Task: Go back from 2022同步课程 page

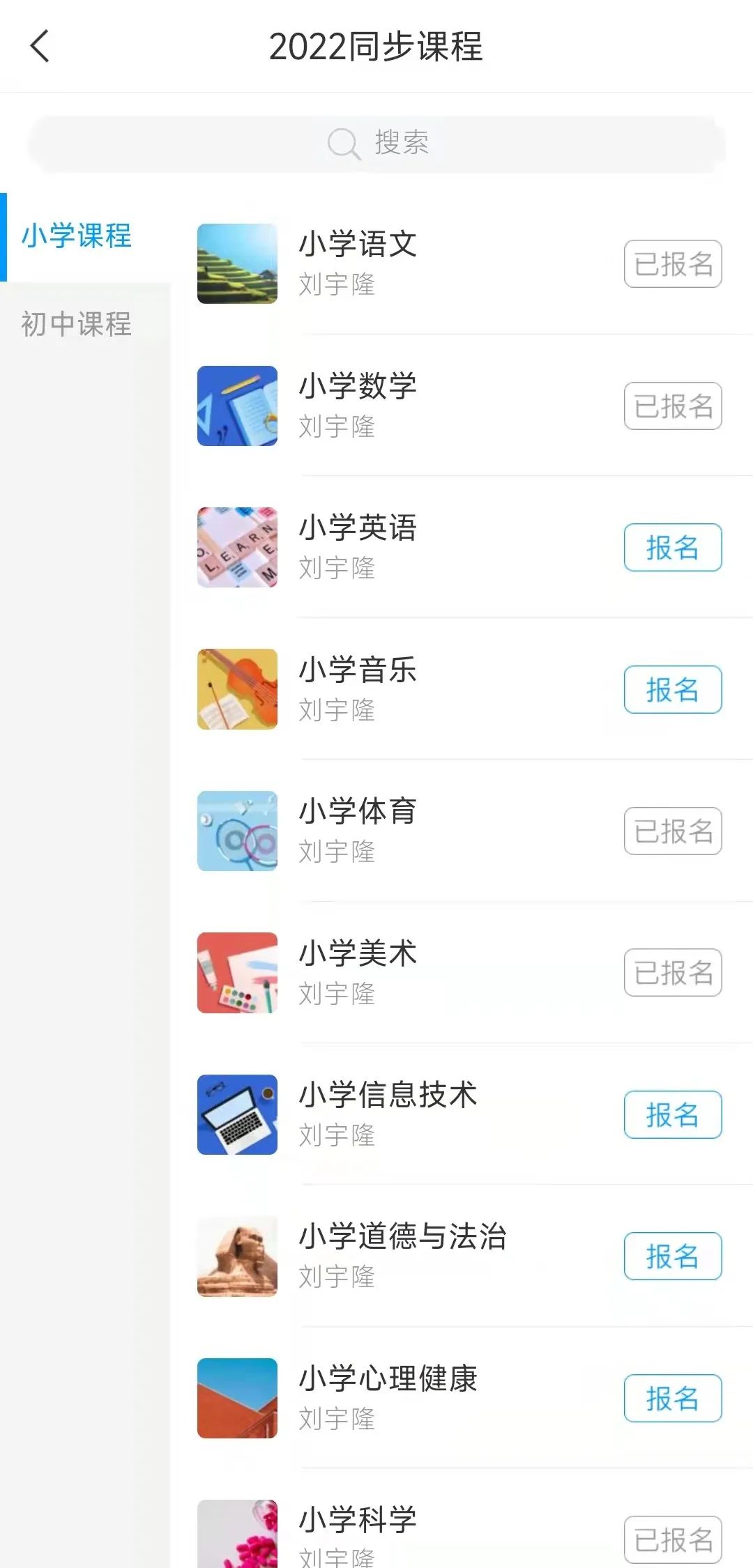Action: [40, 46]
